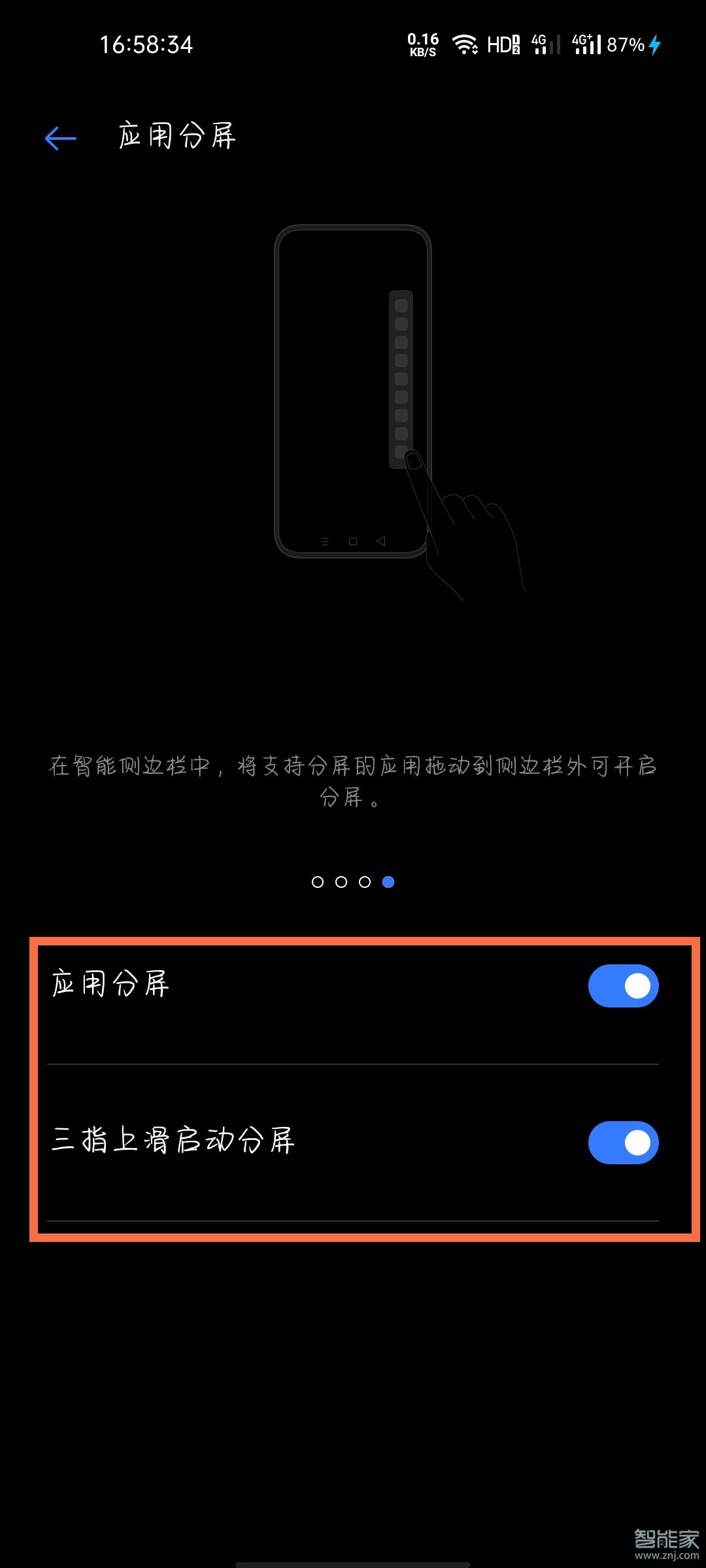The height and width of the screenshot is (1568, 706).
Task: Tap the back arrow to exit 应用分屏 settings
Action: pyautogui.click(x=59, y=137)
